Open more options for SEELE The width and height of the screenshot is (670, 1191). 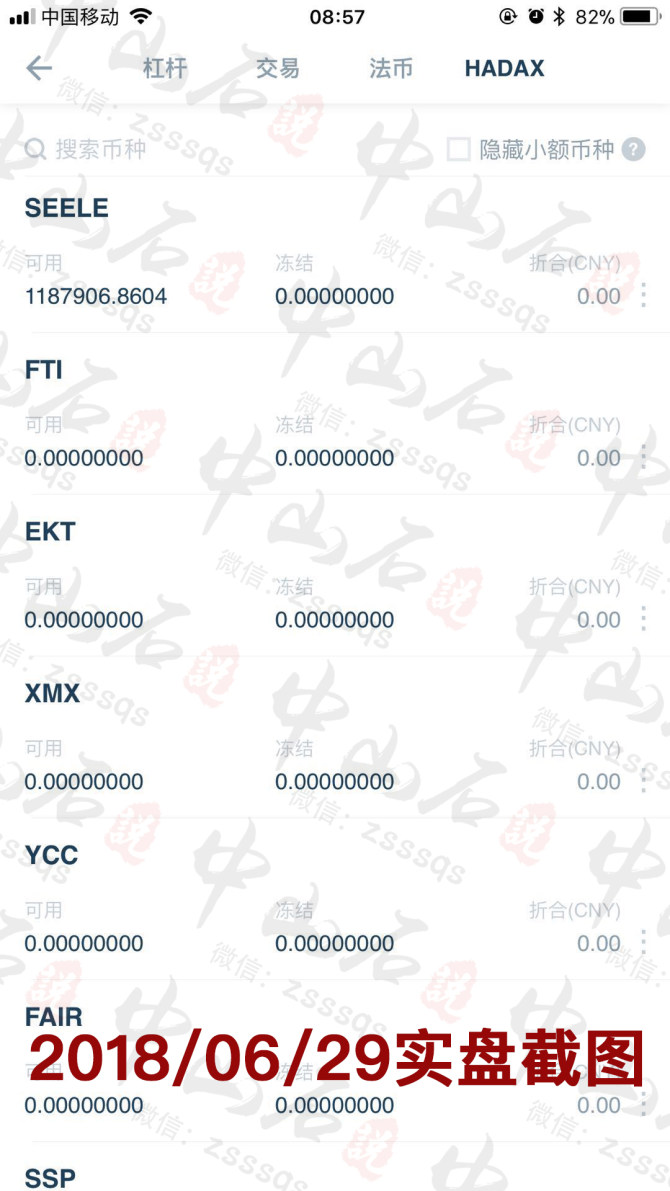[643, 295]
